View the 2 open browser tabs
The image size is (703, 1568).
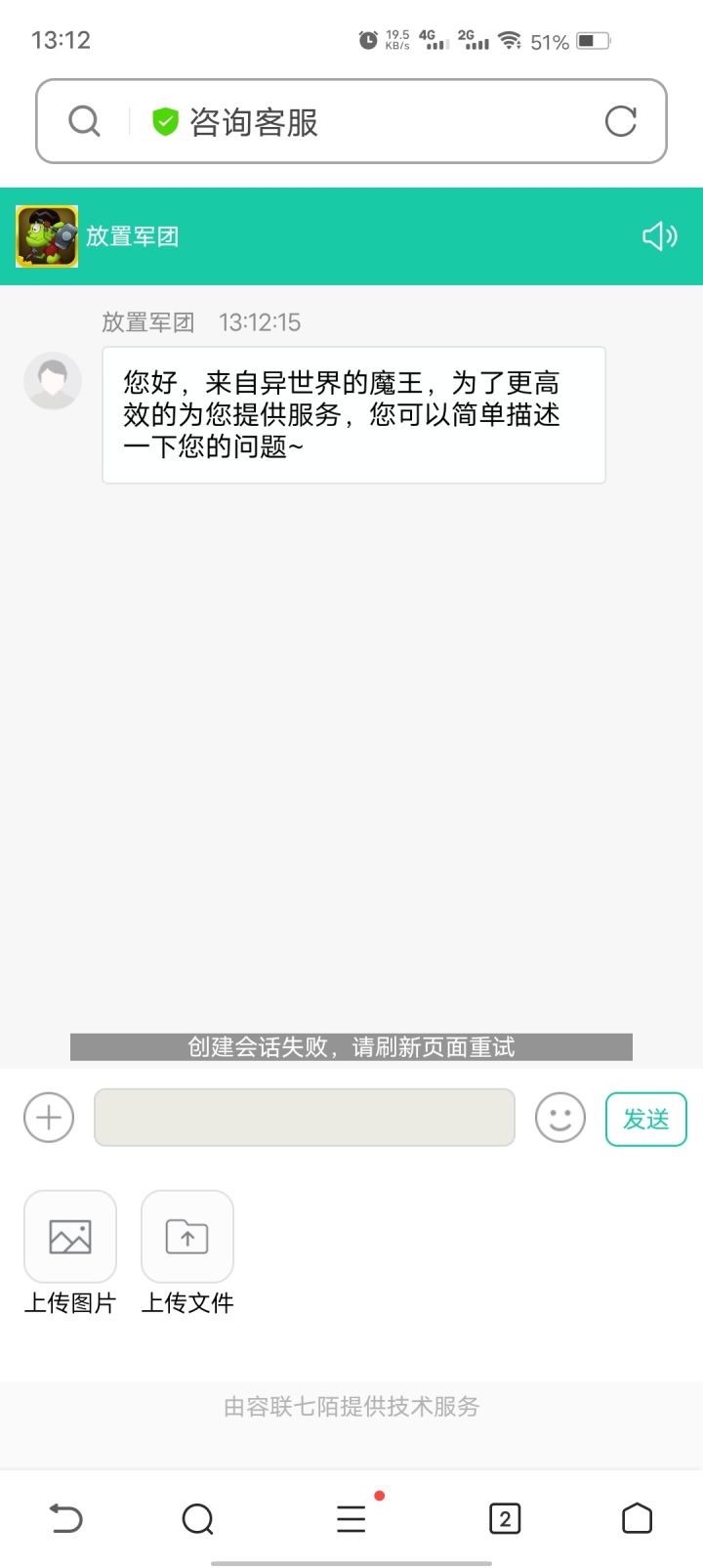504,1518
